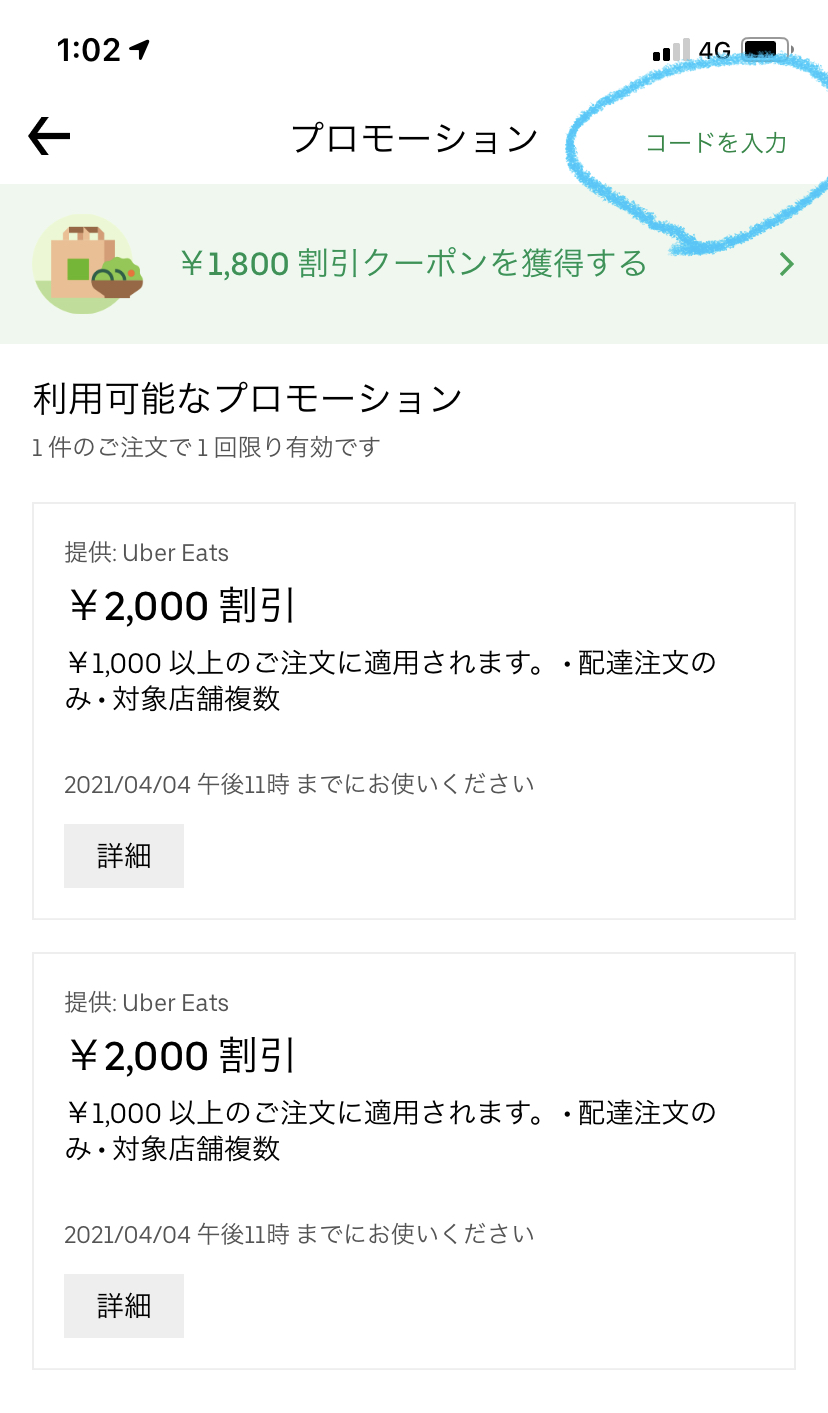828x1413 pixels.
Task: Tap コードを入力 to enter a promo code
Action: pyautogui.click(x=716, y=143)
